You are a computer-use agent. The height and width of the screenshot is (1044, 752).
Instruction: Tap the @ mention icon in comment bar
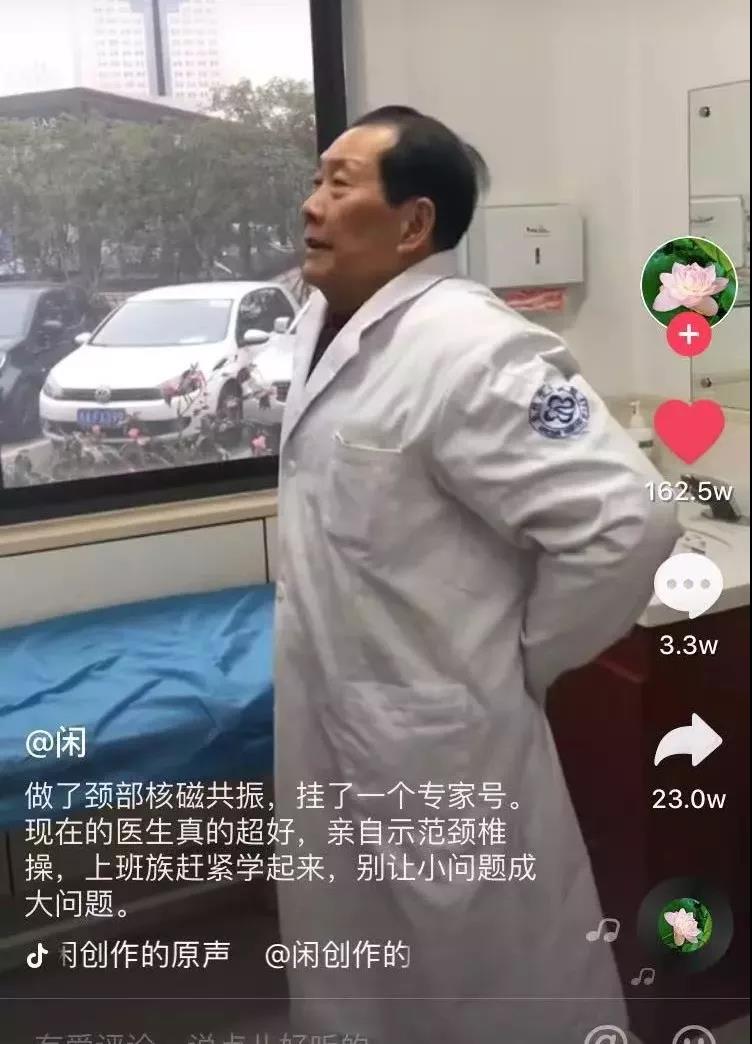click(x=605, y=1036)
